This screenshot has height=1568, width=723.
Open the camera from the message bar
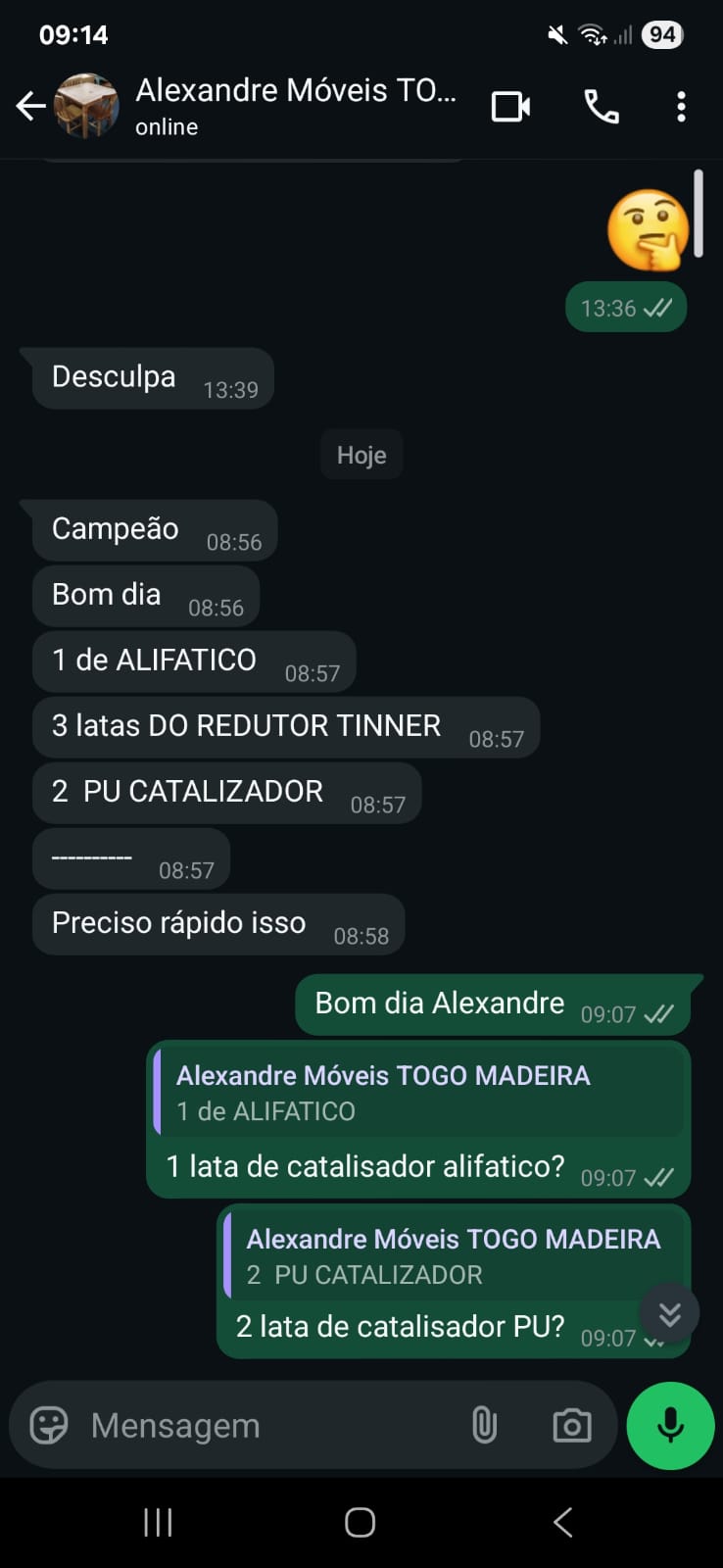point(572,1425)
